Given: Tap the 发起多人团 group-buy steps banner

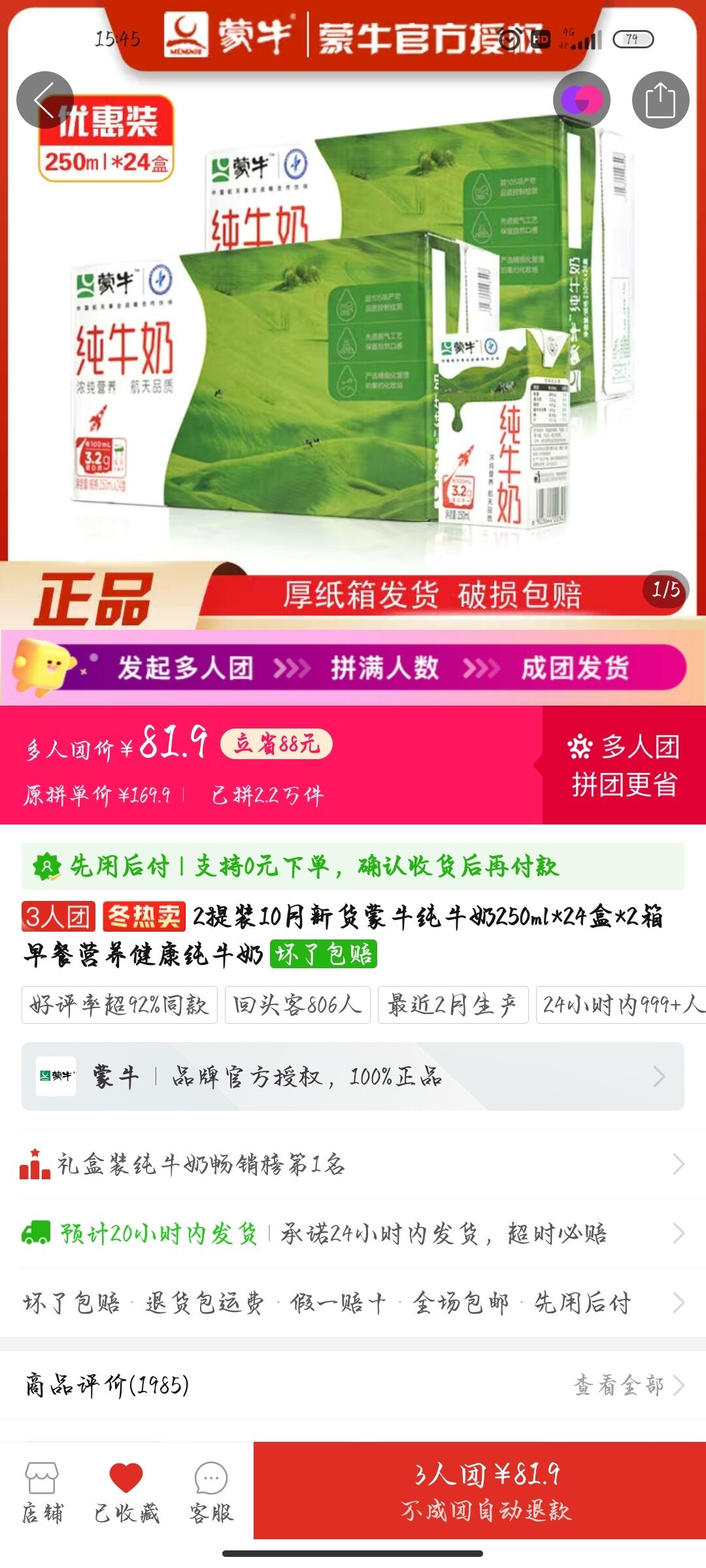Looking at the screenshot, I should [x=353, y=668].
